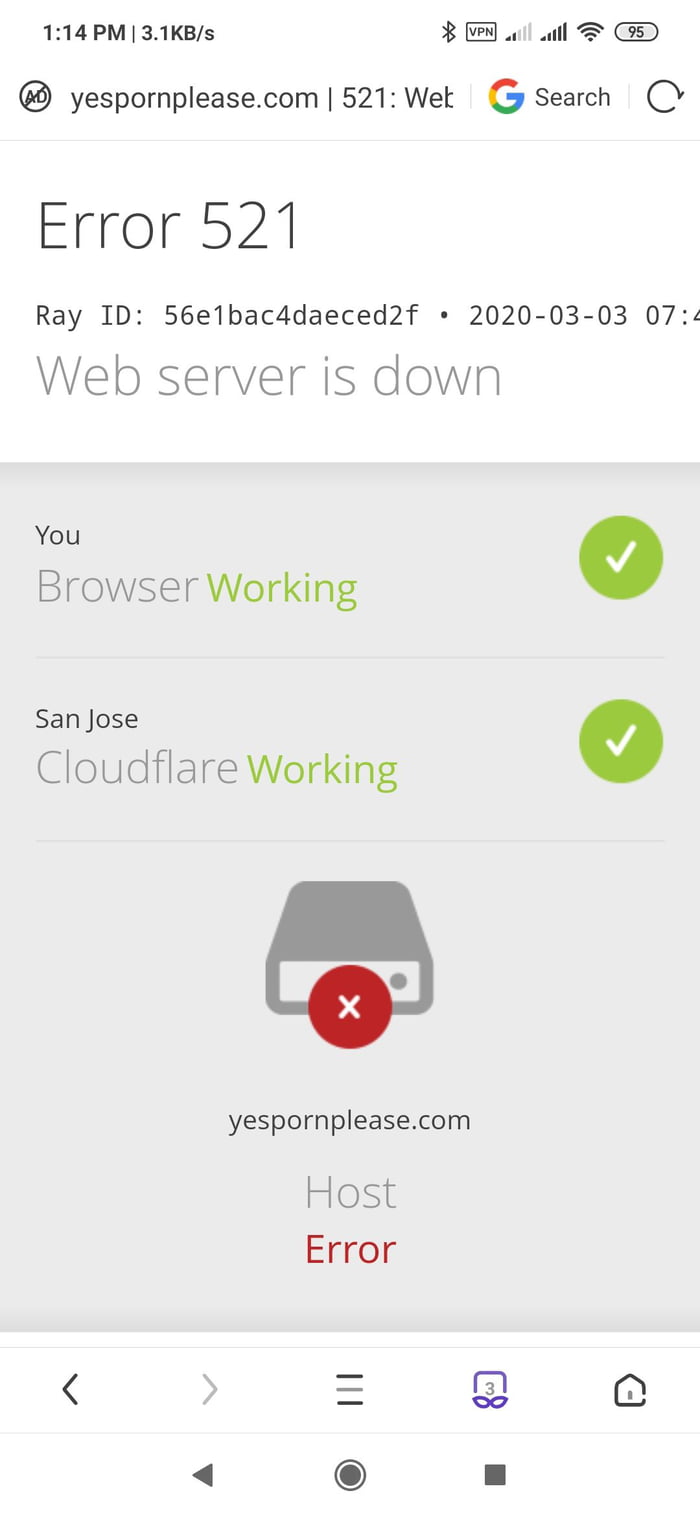Open recent apps overview
The width and height of the screenshot is (700, 1517).
[495, 1474]
